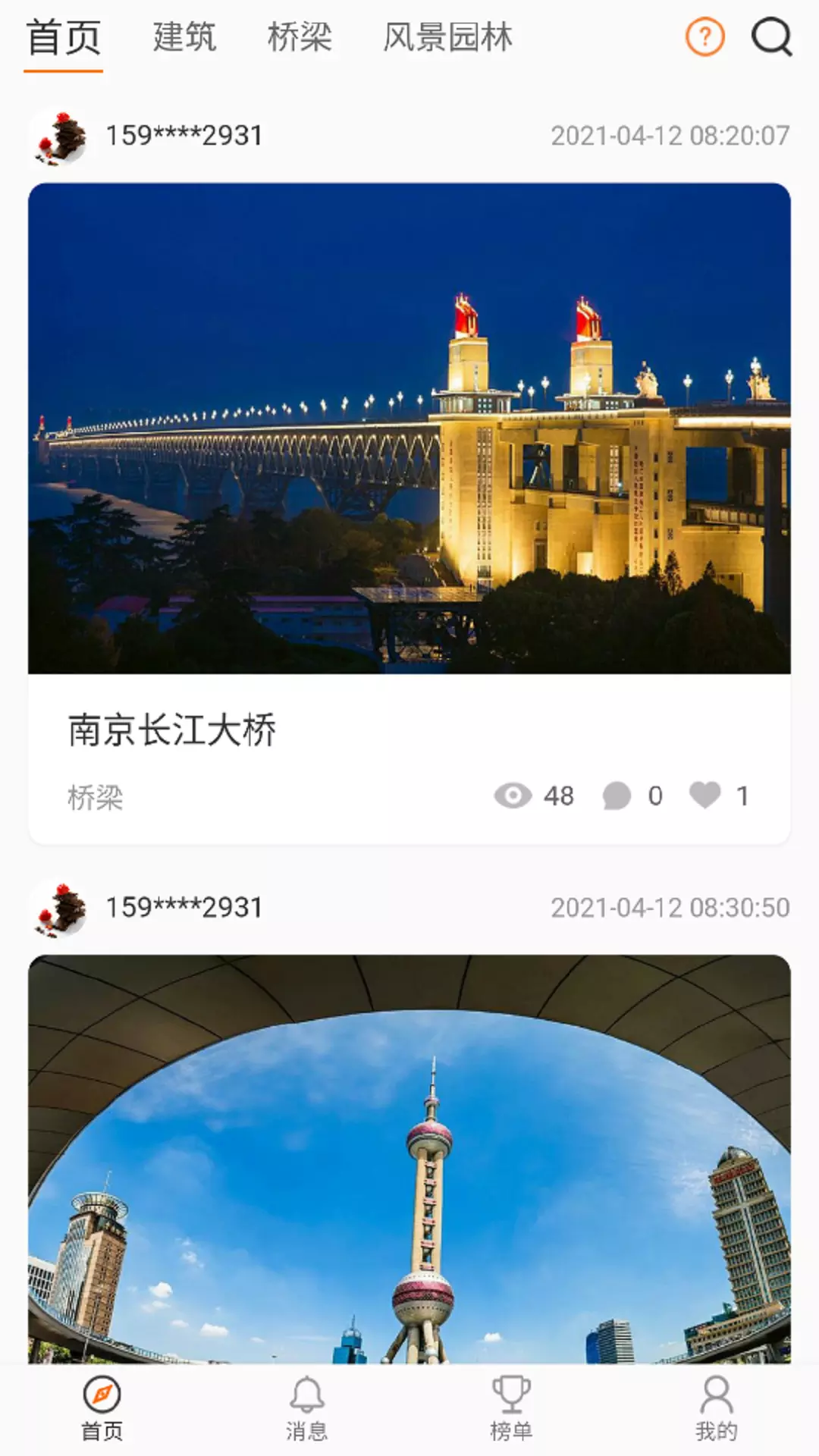
Task: Switch to the 桥梁 top tab
Action: coord(300,36)
